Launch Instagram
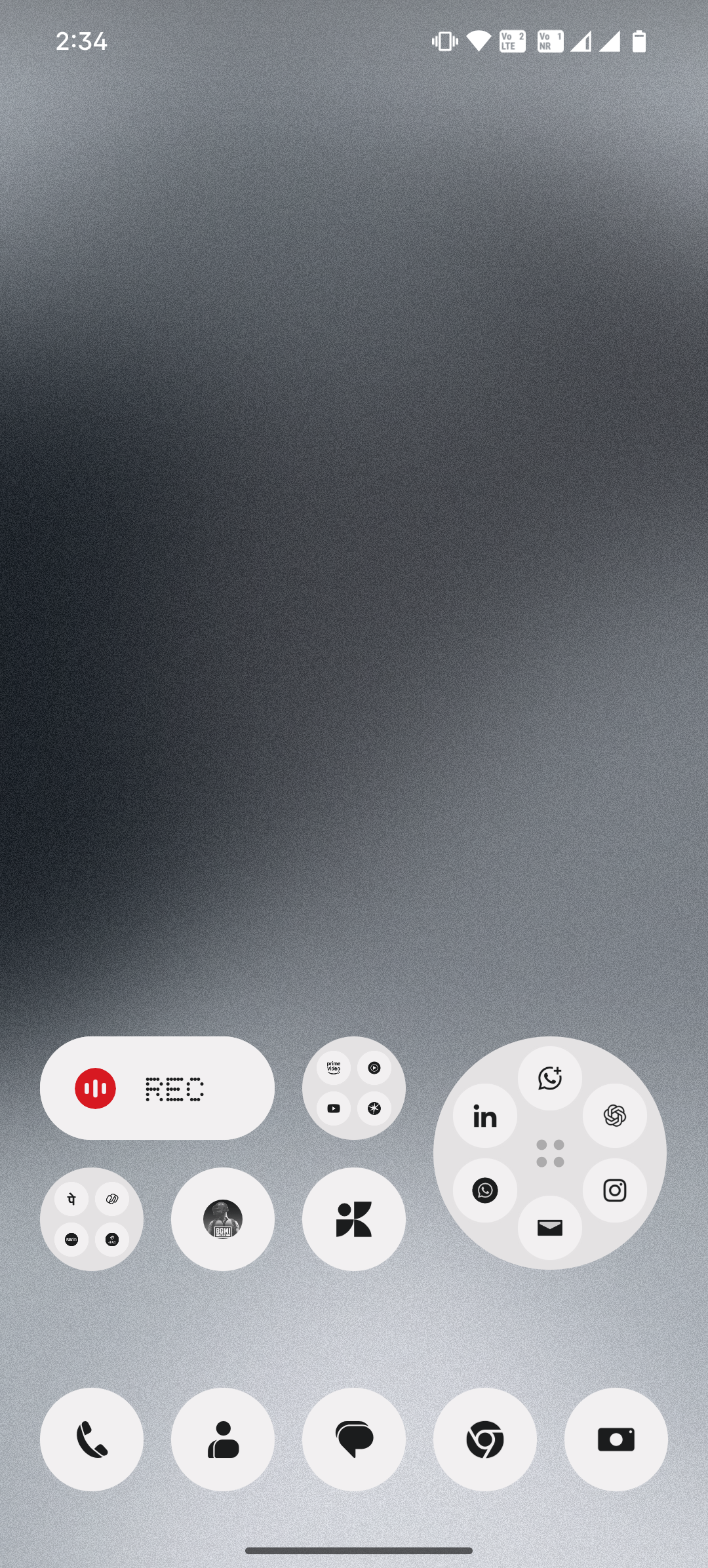The width and height of the screenshot is (708, 1568). coord(615,1190)
